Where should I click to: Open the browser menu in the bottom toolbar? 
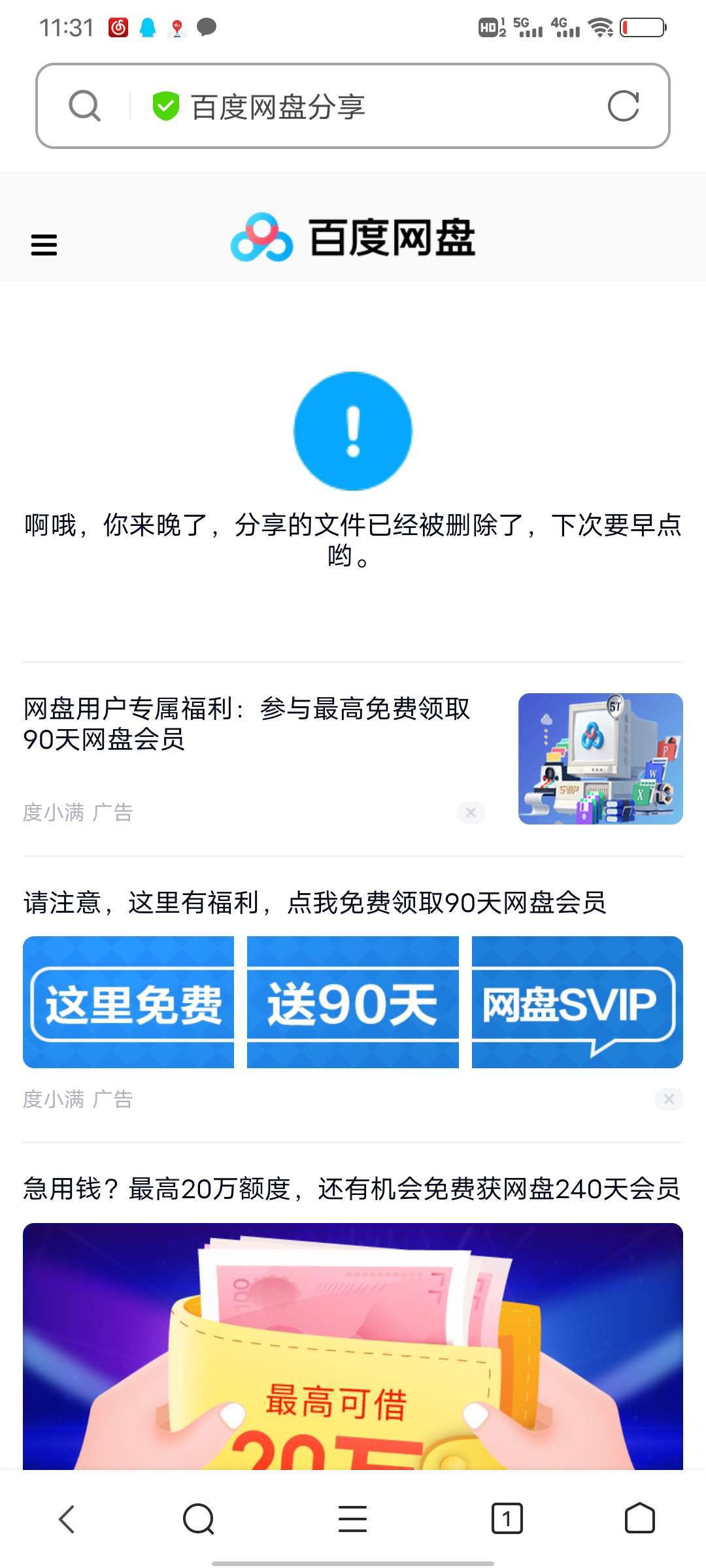point(353,1518)
